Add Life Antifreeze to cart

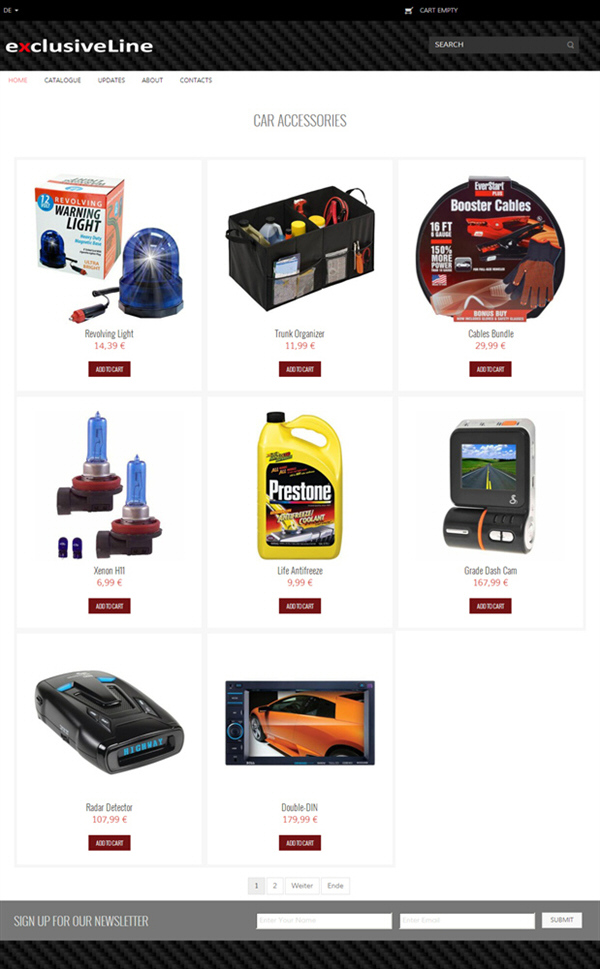coord(300,606)
